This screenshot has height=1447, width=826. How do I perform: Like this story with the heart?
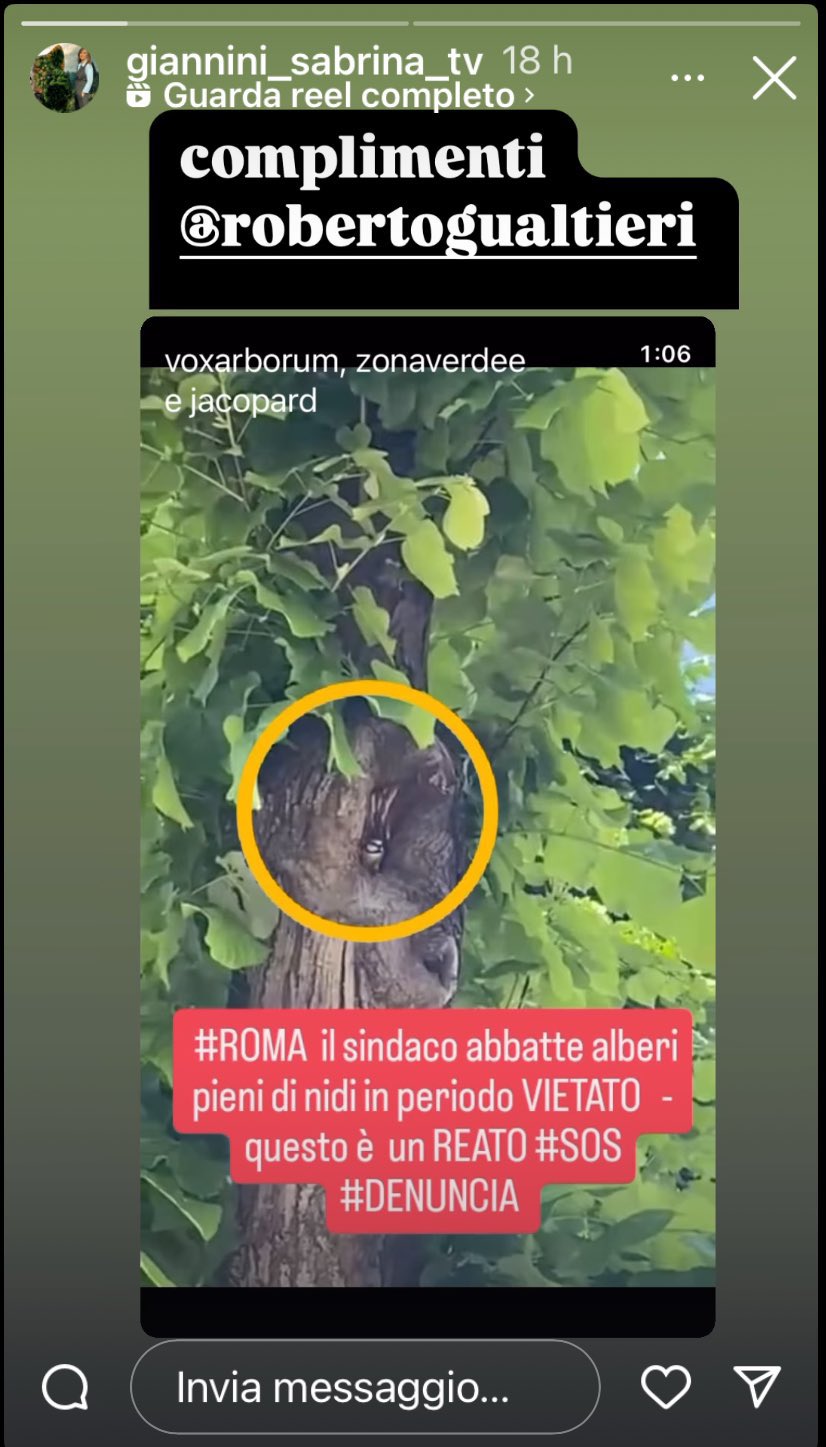(x=666, y=1388)
